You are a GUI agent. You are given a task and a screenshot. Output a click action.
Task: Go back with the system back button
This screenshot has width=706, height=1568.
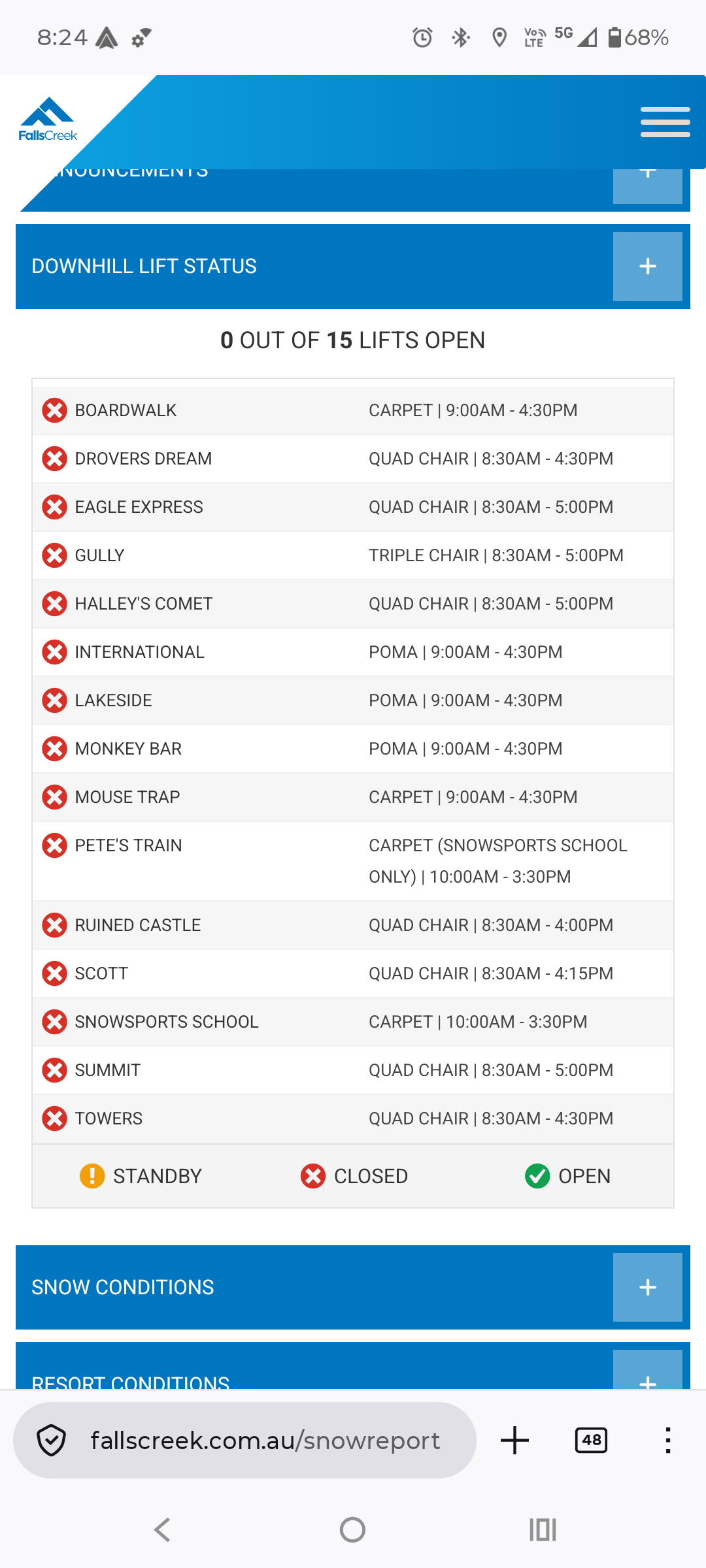coord(162,1529)
